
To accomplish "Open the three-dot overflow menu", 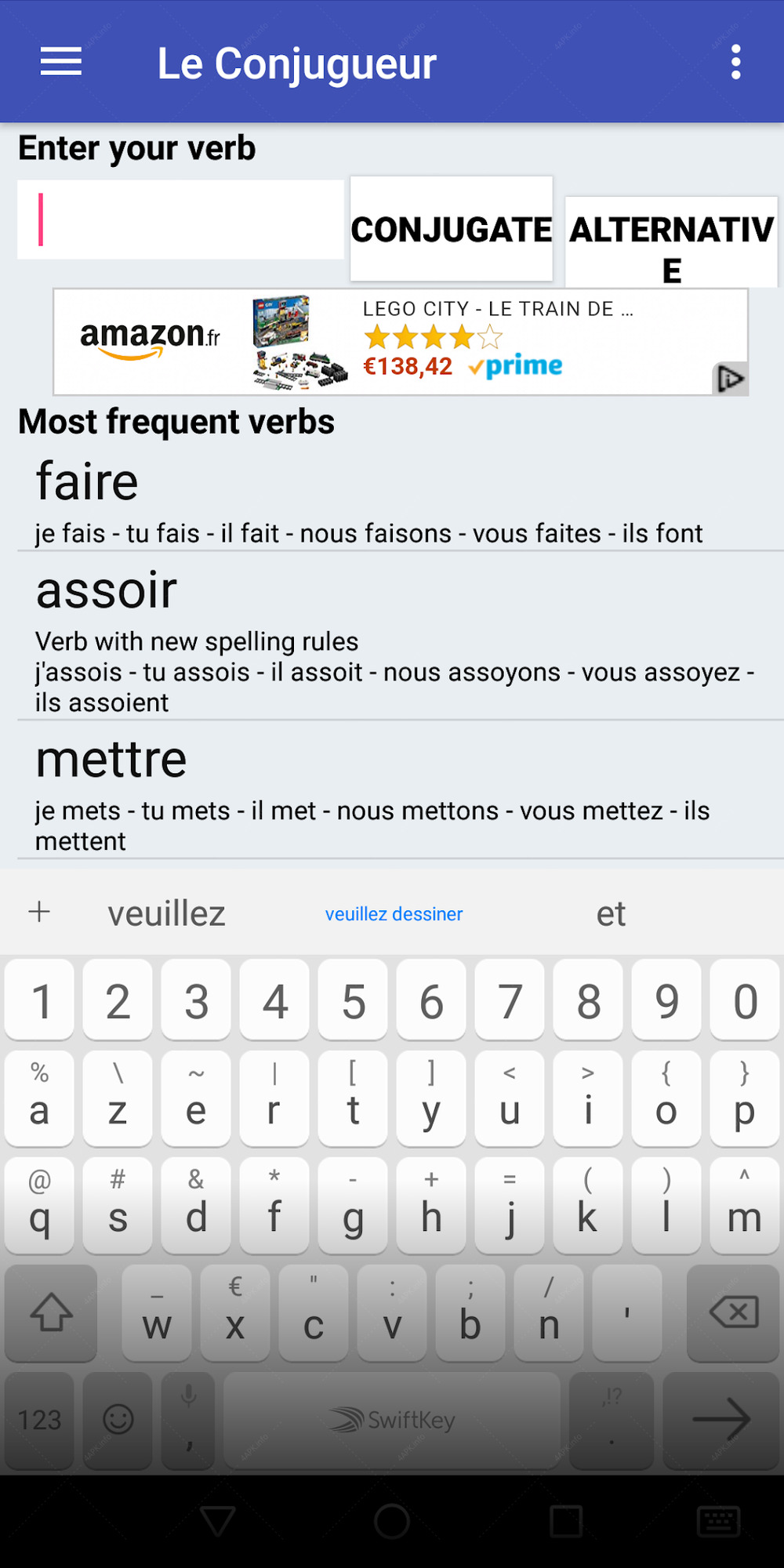I will 735,62.
